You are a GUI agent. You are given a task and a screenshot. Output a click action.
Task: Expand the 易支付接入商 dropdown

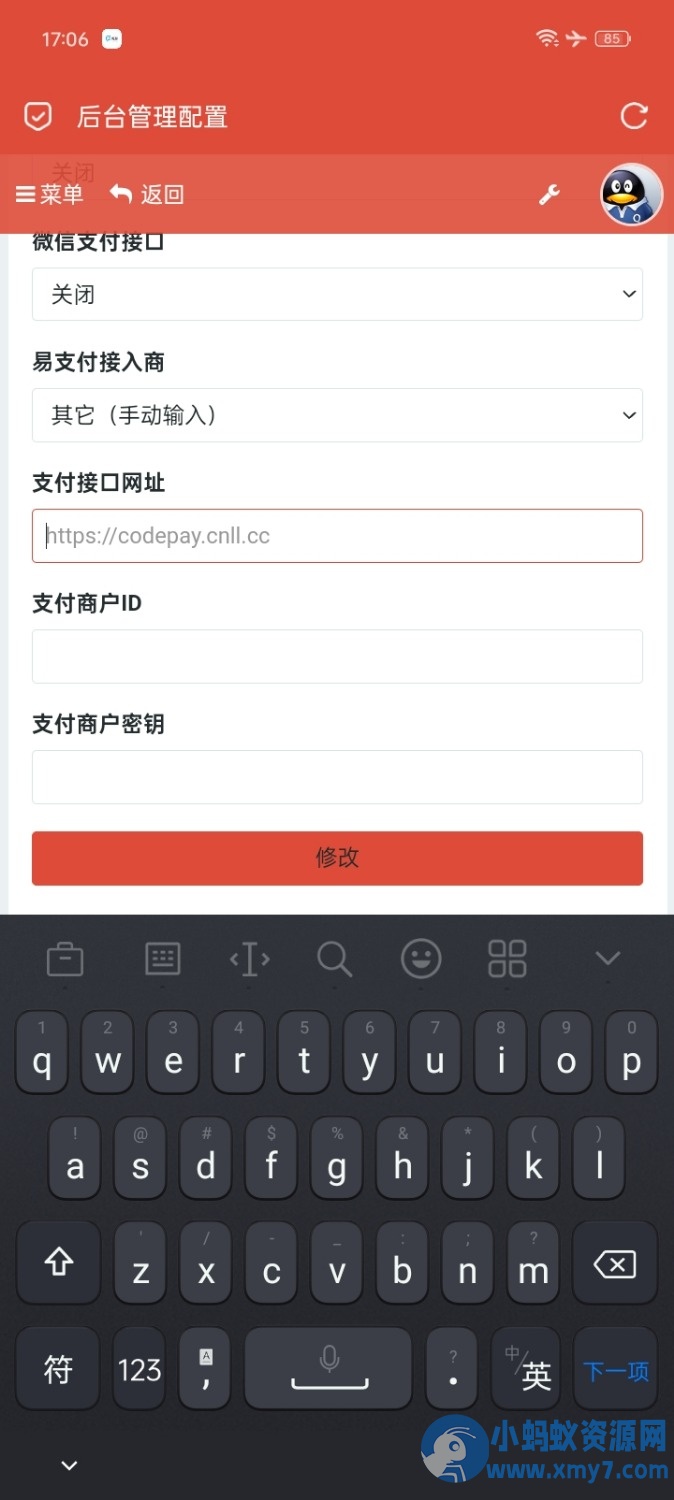[x=337, y=415]
